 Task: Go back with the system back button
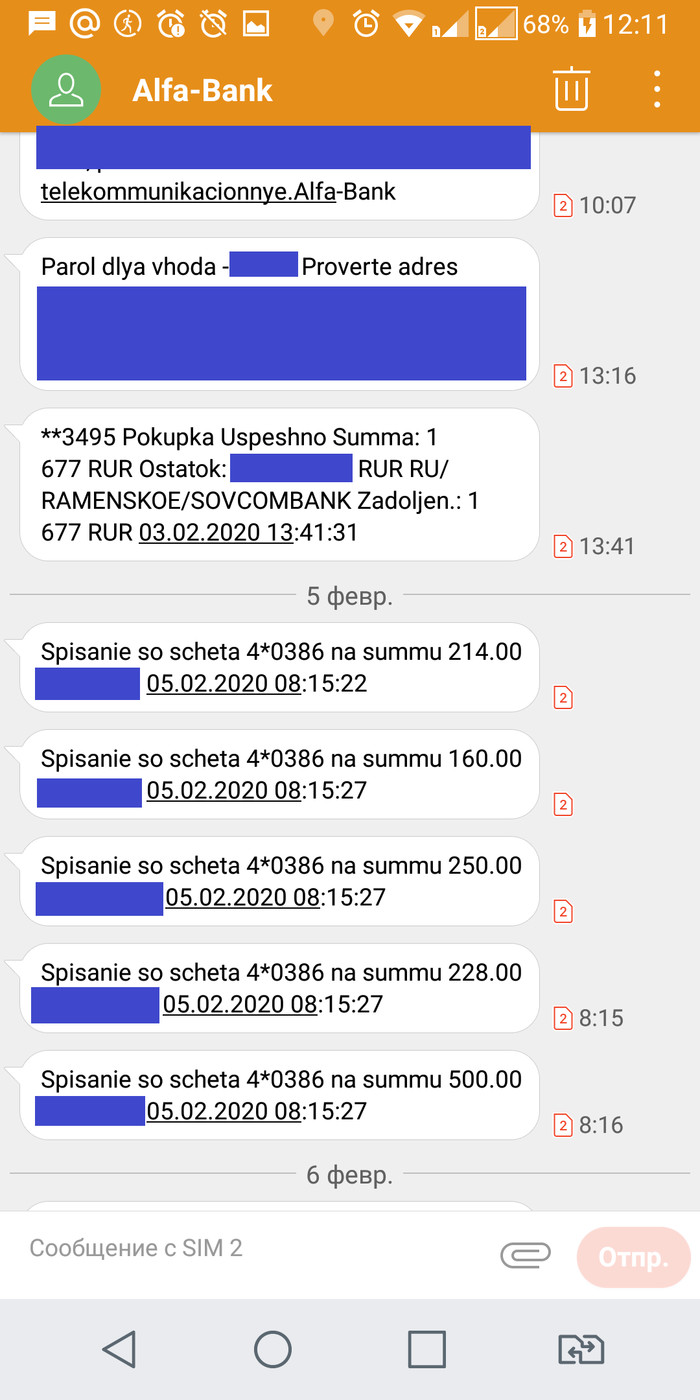(119, 1350)
